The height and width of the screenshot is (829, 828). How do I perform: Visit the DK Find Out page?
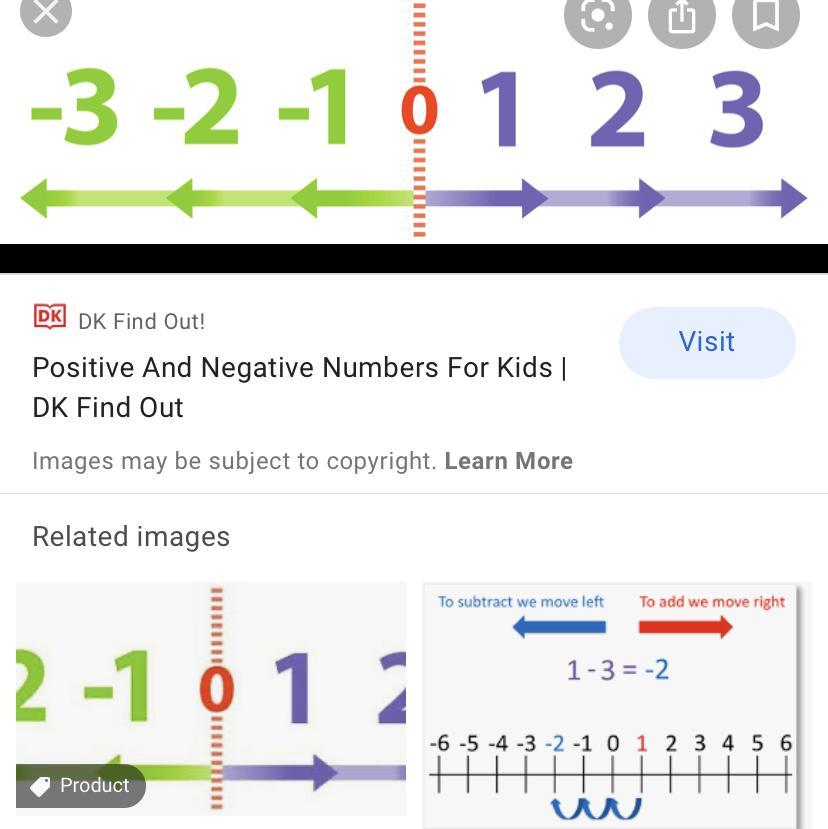pyautogui.click(x=706, y=342)
